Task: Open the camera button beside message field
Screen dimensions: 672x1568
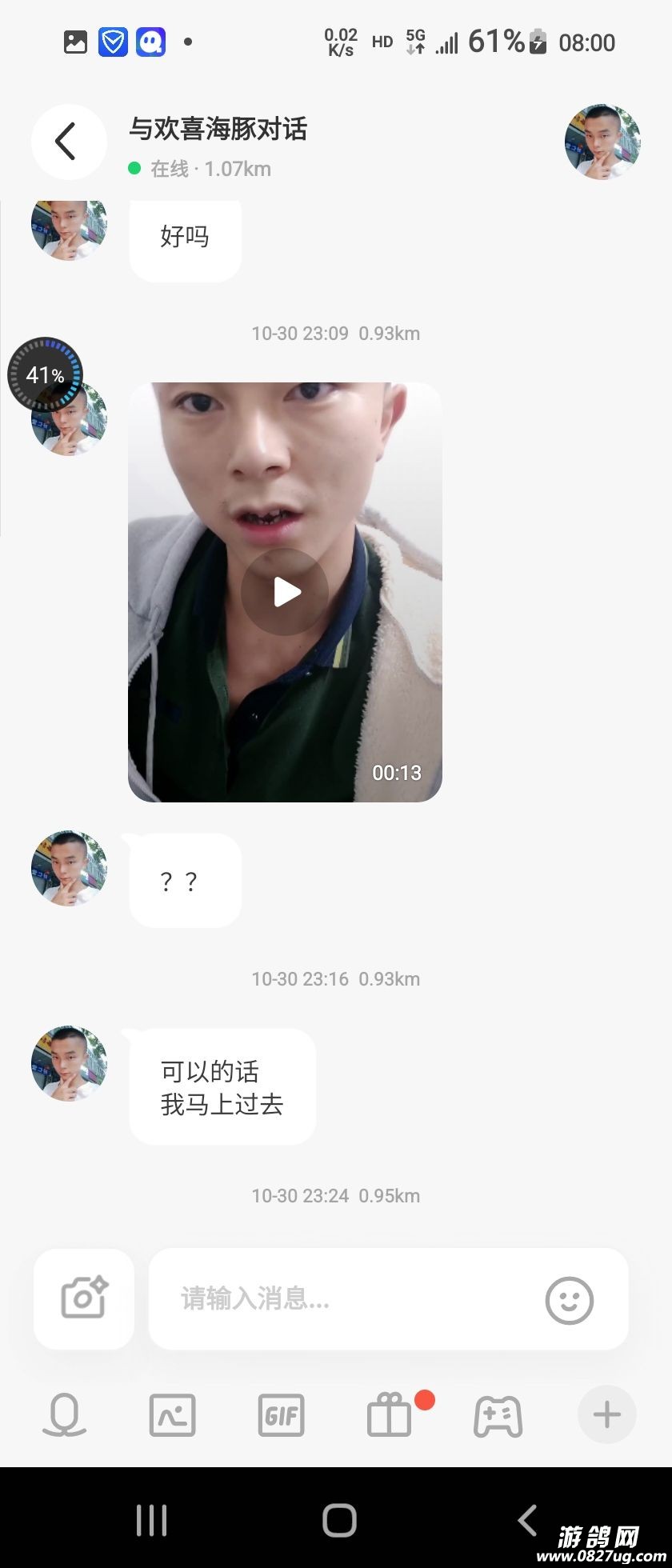Action: (84, 1298)
